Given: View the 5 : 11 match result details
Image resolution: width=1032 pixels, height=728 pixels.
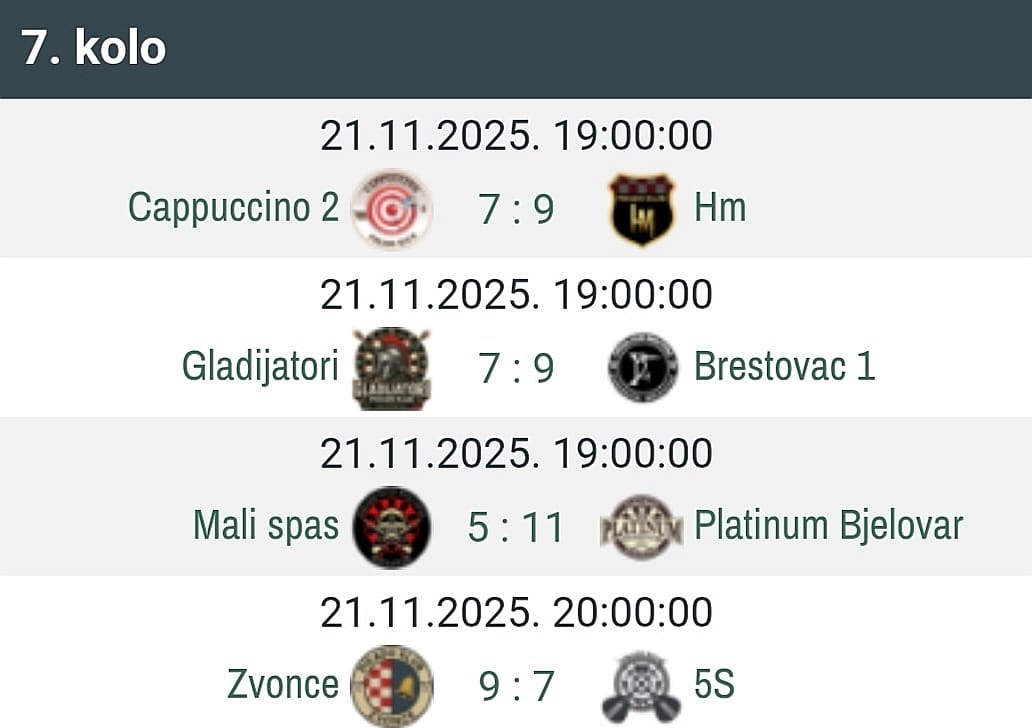Looking at the screenshot, I should coord(516,527).
